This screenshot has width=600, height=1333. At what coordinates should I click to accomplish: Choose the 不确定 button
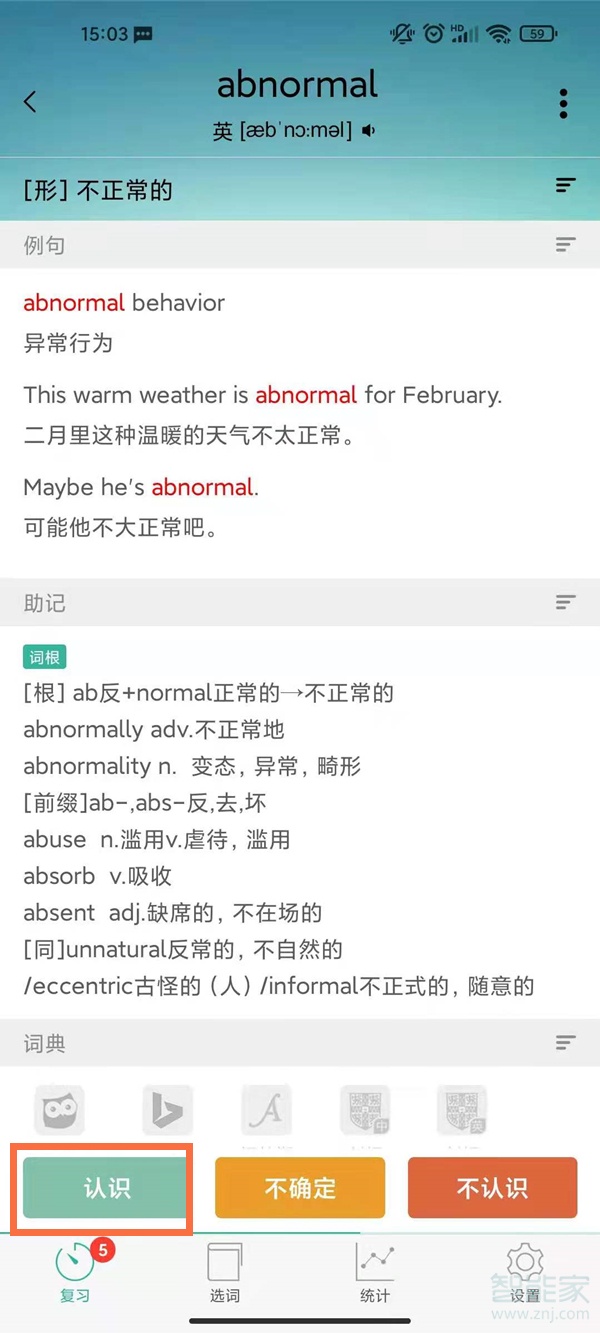pyautogui.click(x=300, y=1188)
